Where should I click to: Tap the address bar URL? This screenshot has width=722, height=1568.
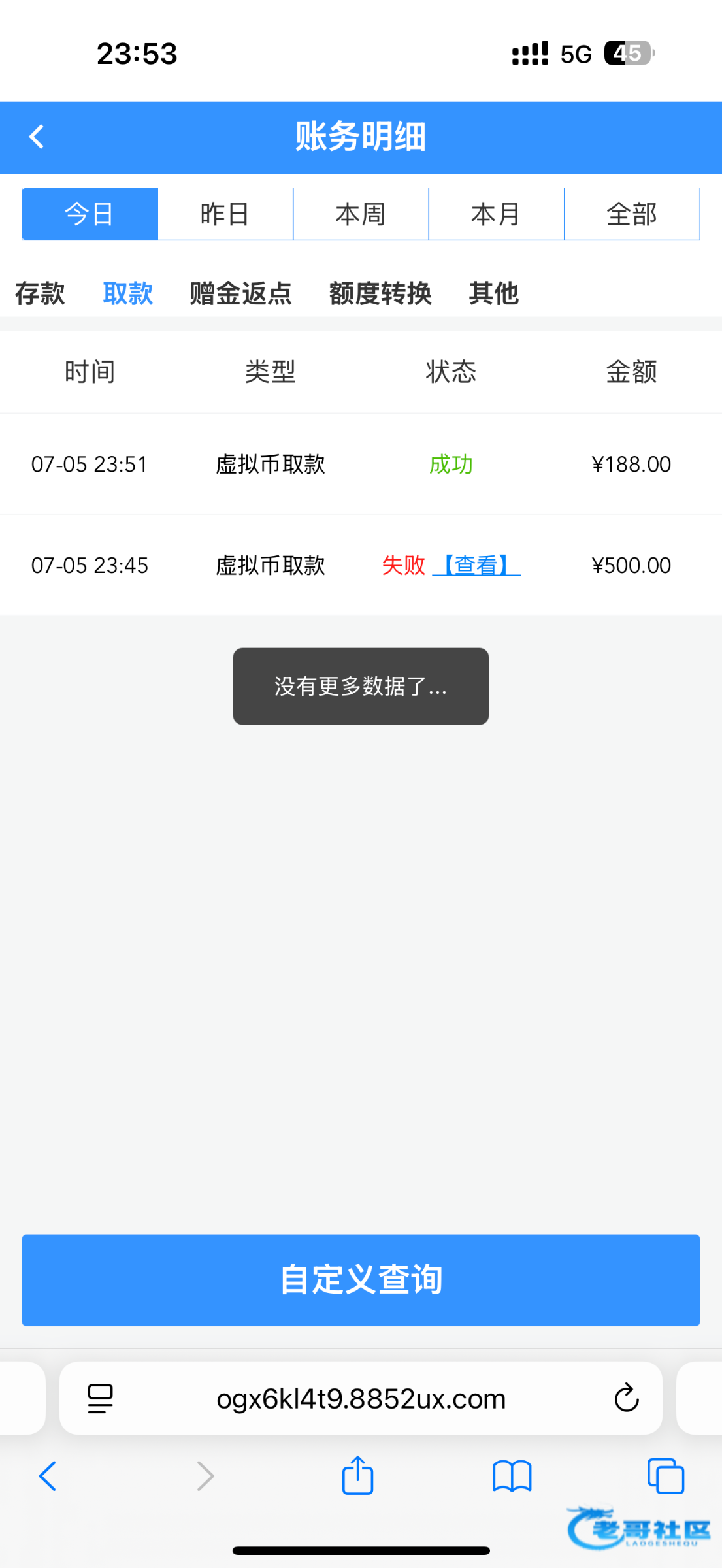(x=361, y=1399)
